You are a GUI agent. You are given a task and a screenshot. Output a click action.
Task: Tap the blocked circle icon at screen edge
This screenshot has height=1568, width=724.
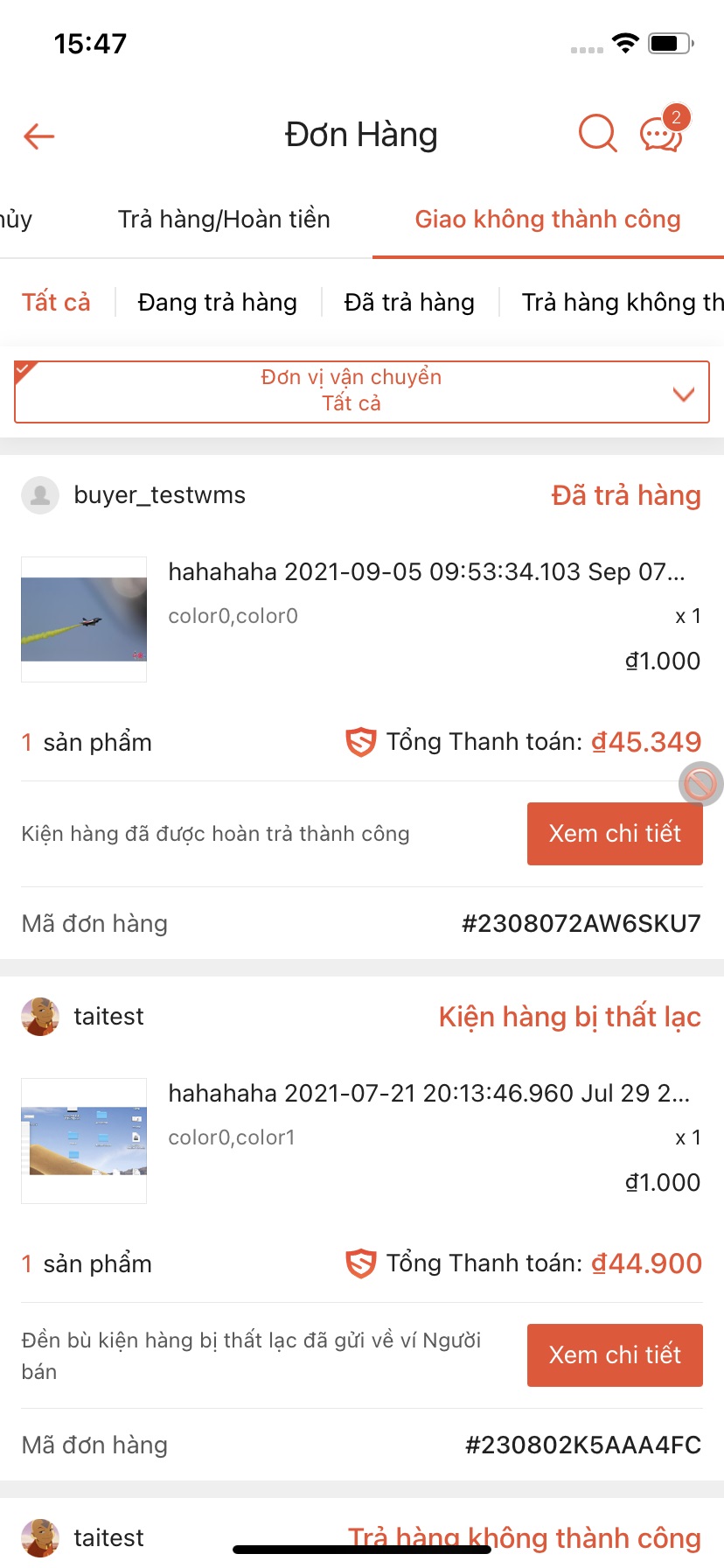pos(700,783)
